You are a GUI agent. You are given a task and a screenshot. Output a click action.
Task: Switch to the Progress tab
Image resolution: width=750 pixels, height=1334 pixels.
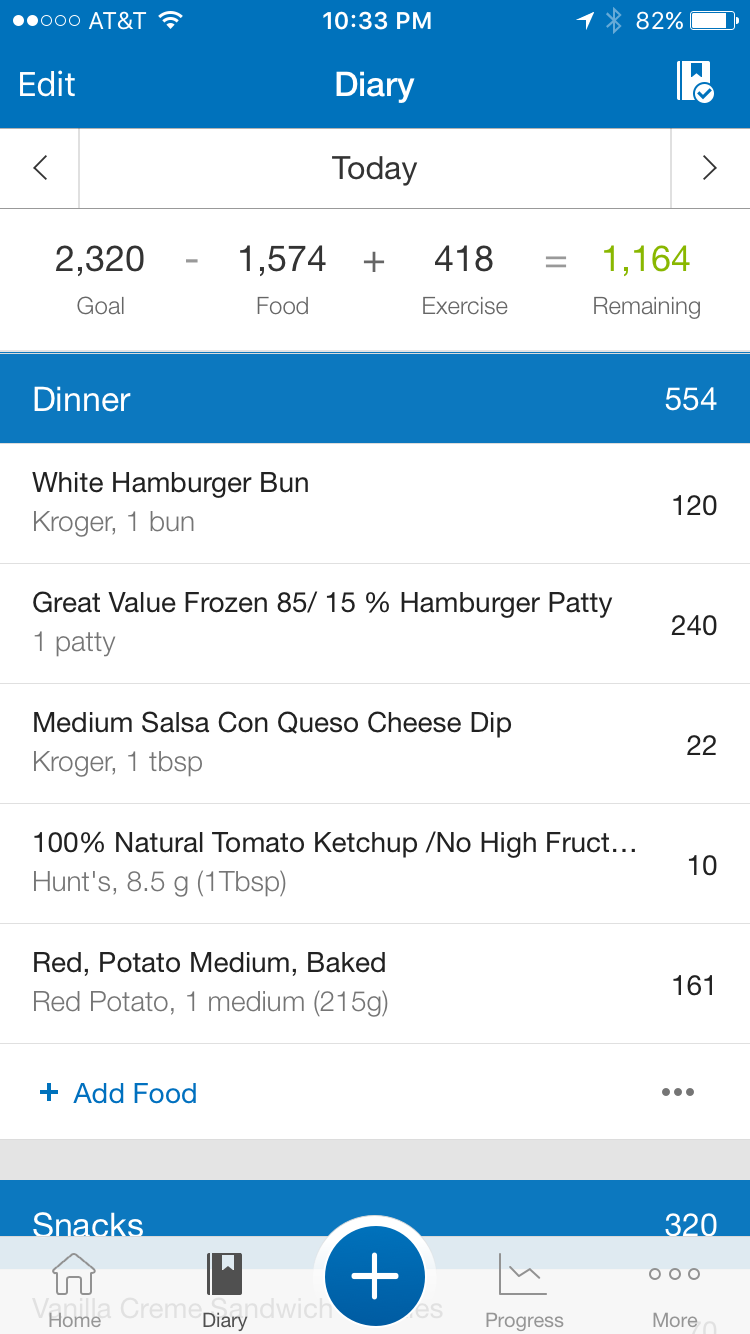[x=525, y=1290]
